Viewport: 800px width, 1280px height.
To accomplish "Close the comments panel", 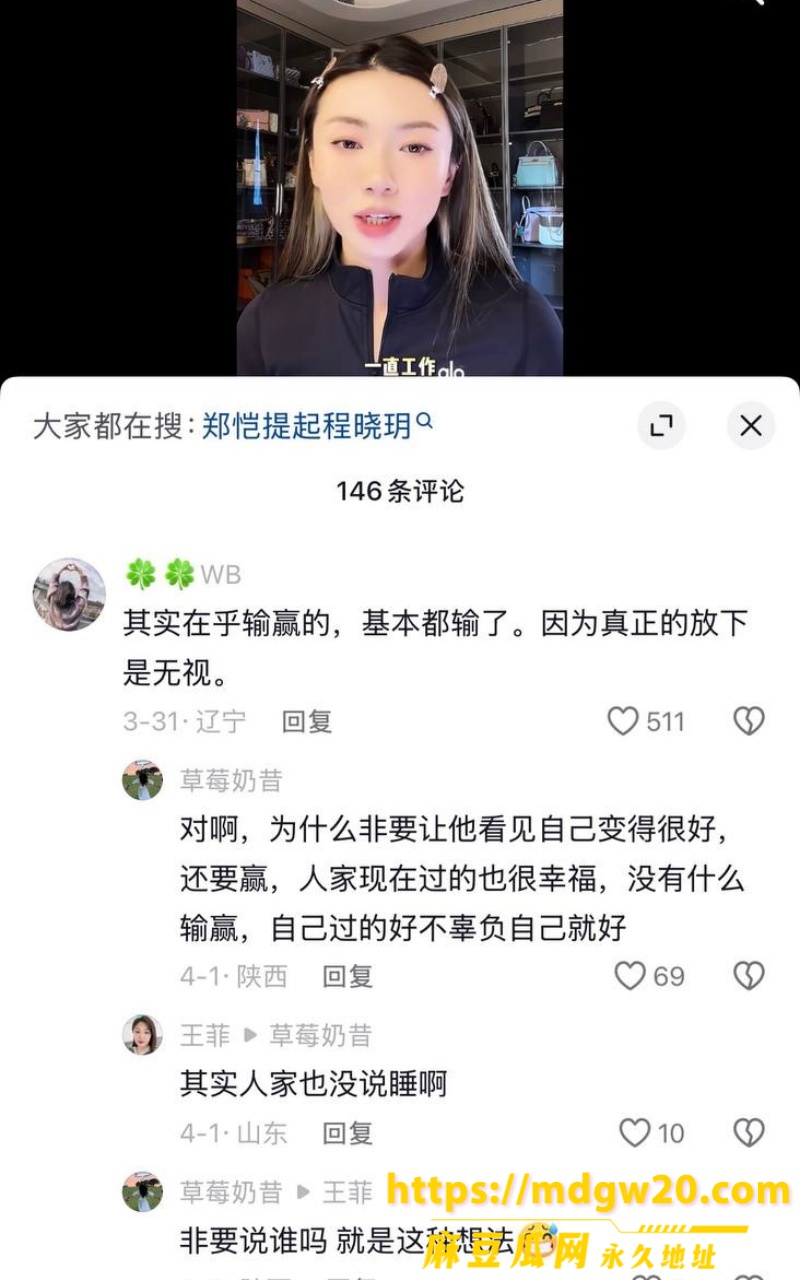I will click(750, 426).
